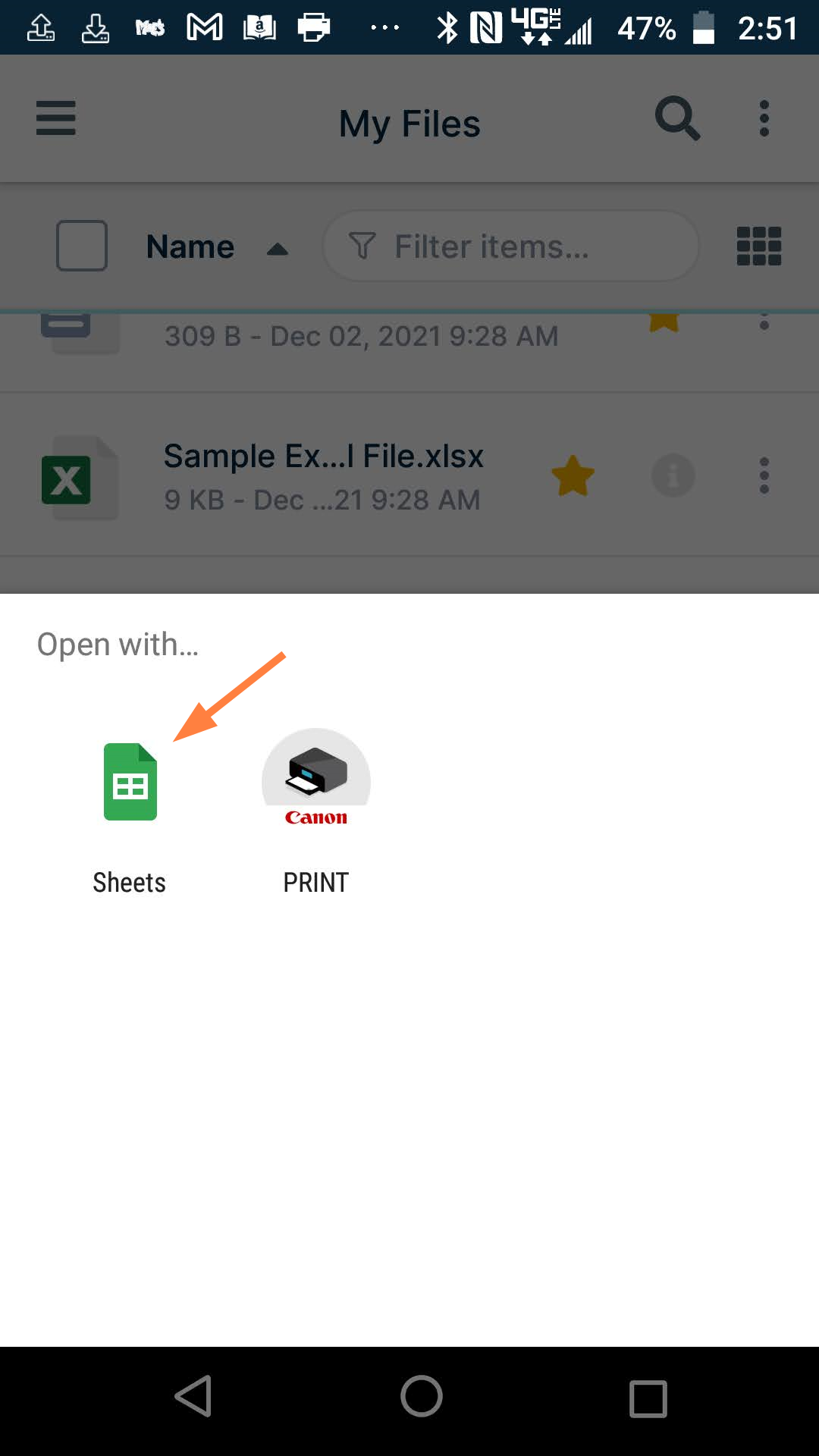Sort files by Name
The width and height of the screenshot is (819, 1456).
click(x=190, y=247)
